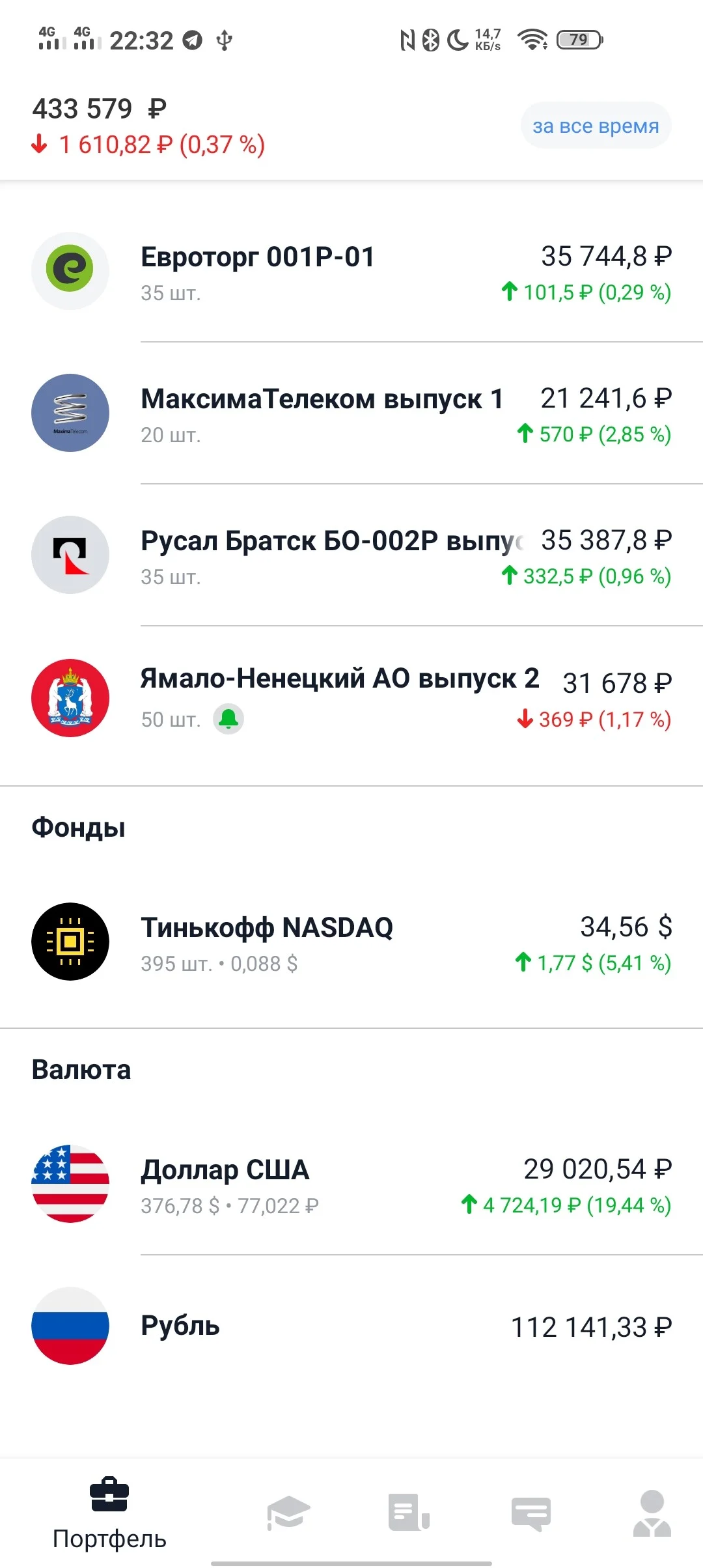View Русал Братск БО-002Р bond details
Image resolution: width=703 pixels, height=1568 pixels.
pos(351,555)
